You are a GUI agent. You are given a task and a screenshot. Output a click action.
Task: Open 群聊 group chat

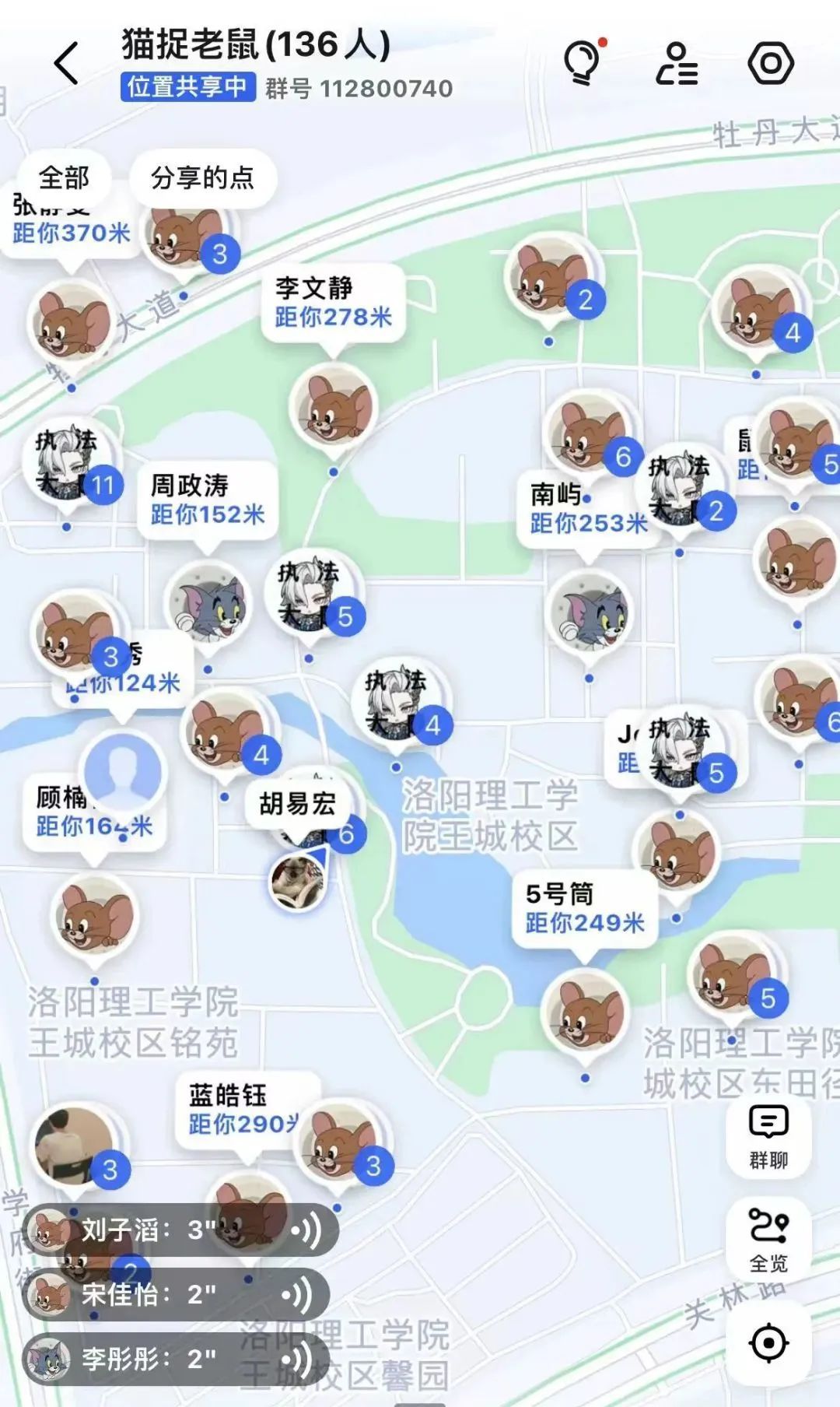[768, 1137]
